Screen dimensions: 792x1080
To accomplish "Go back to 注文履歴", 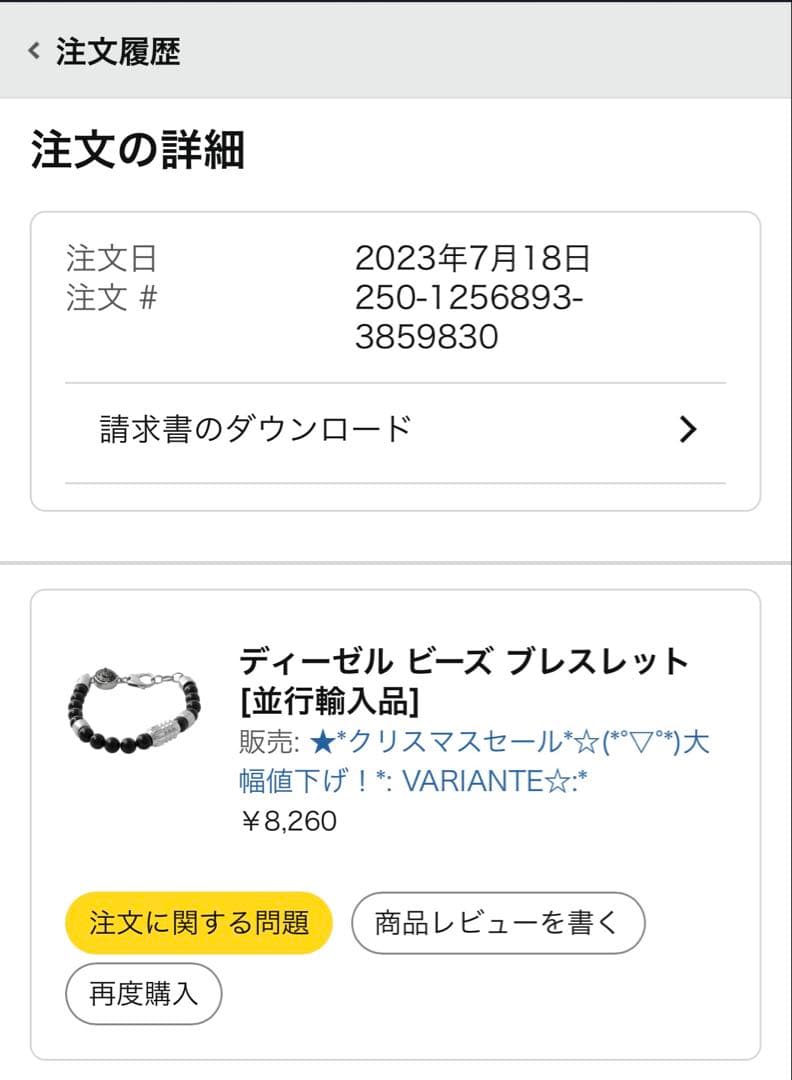I will [106, 51].
